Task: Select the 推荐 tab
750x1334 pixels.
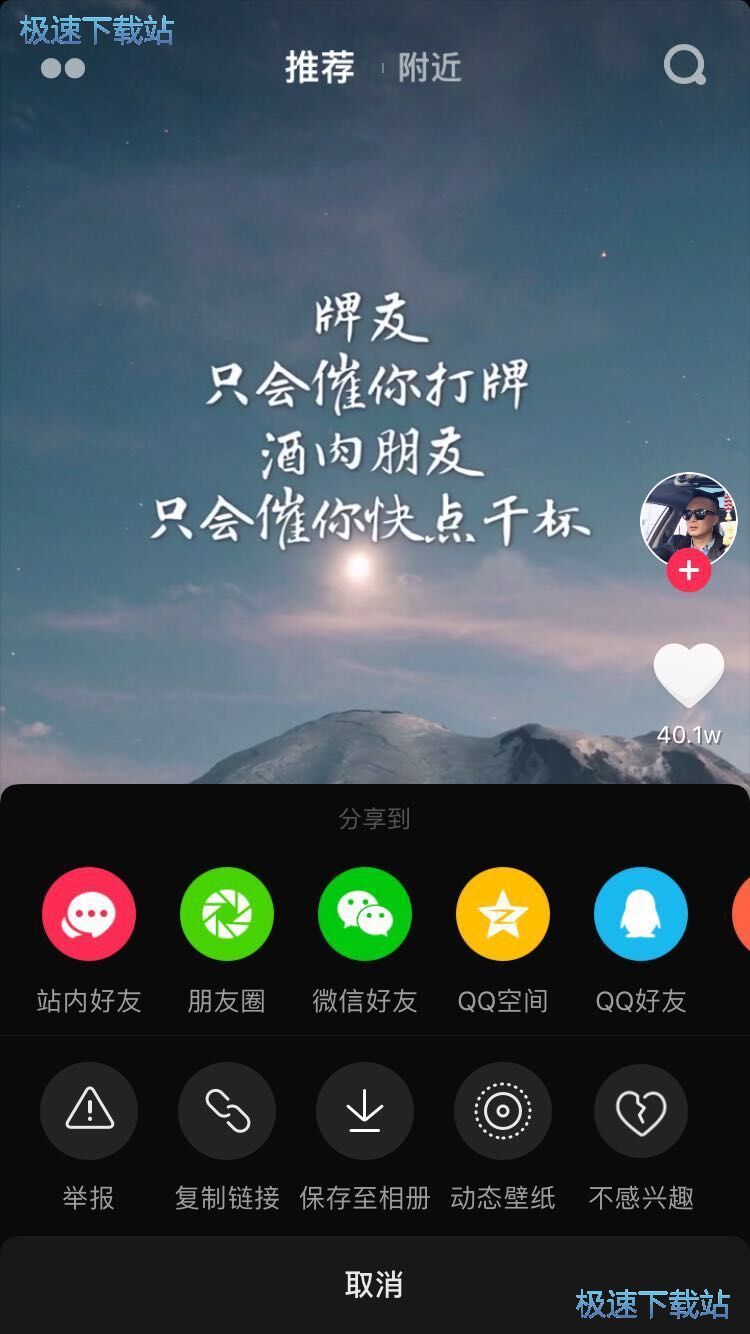Action: tap(319, 68)
